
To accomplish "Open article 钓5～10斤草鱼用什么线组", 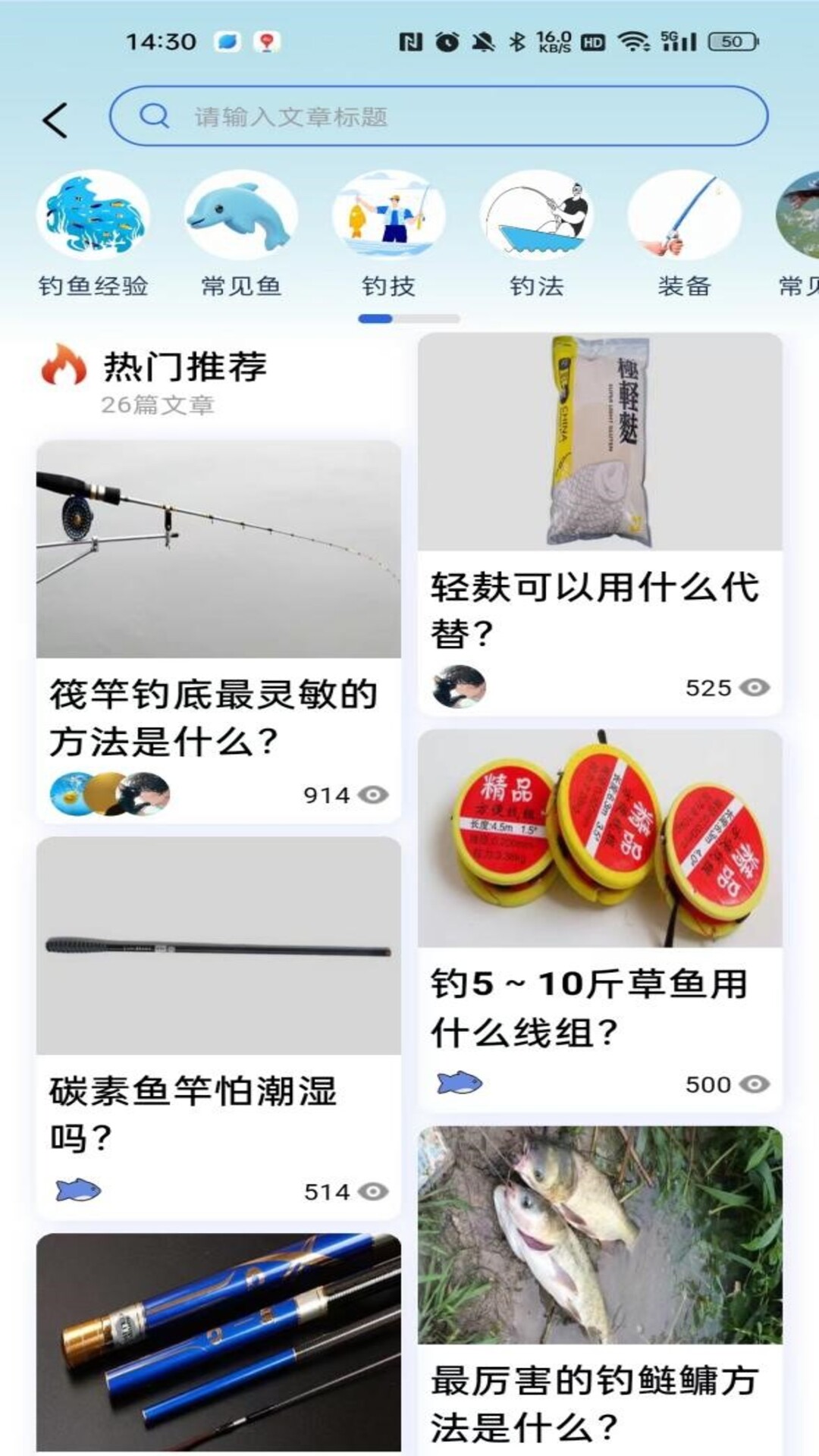I will (x=599, y=1007).
